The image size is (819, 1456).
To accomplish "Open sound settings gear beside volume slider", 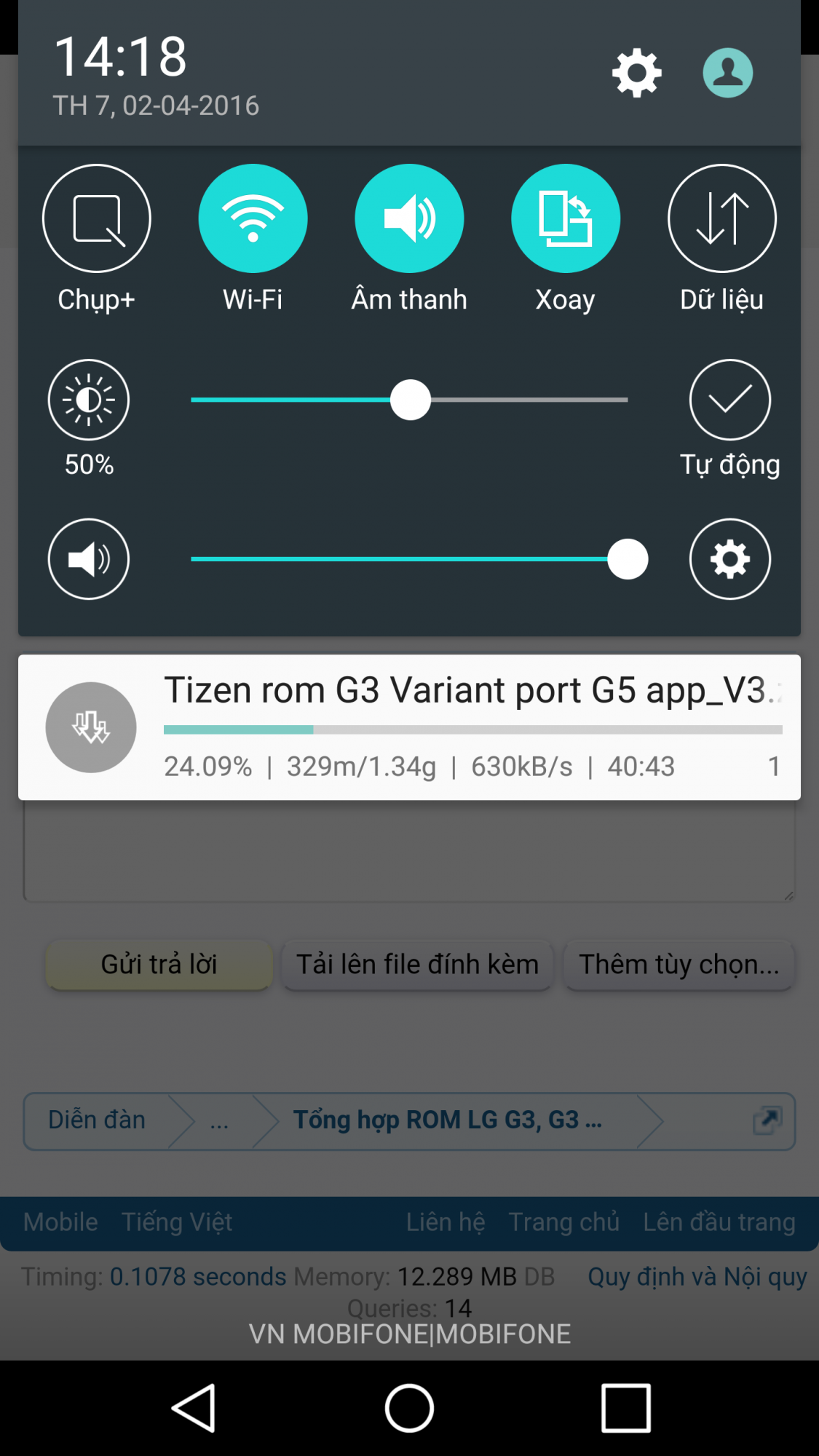I will tap(730, 559).
